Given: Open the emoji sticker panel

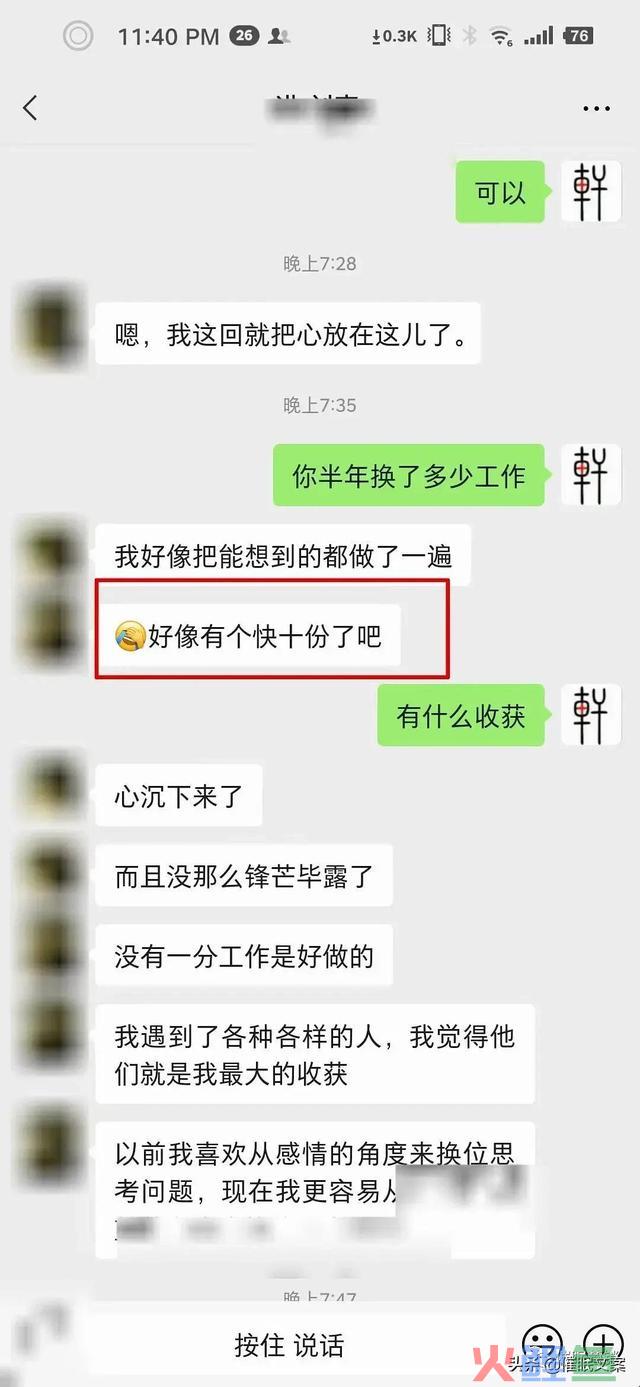Looking at the screenshot, I should (x=542, y=1342).
